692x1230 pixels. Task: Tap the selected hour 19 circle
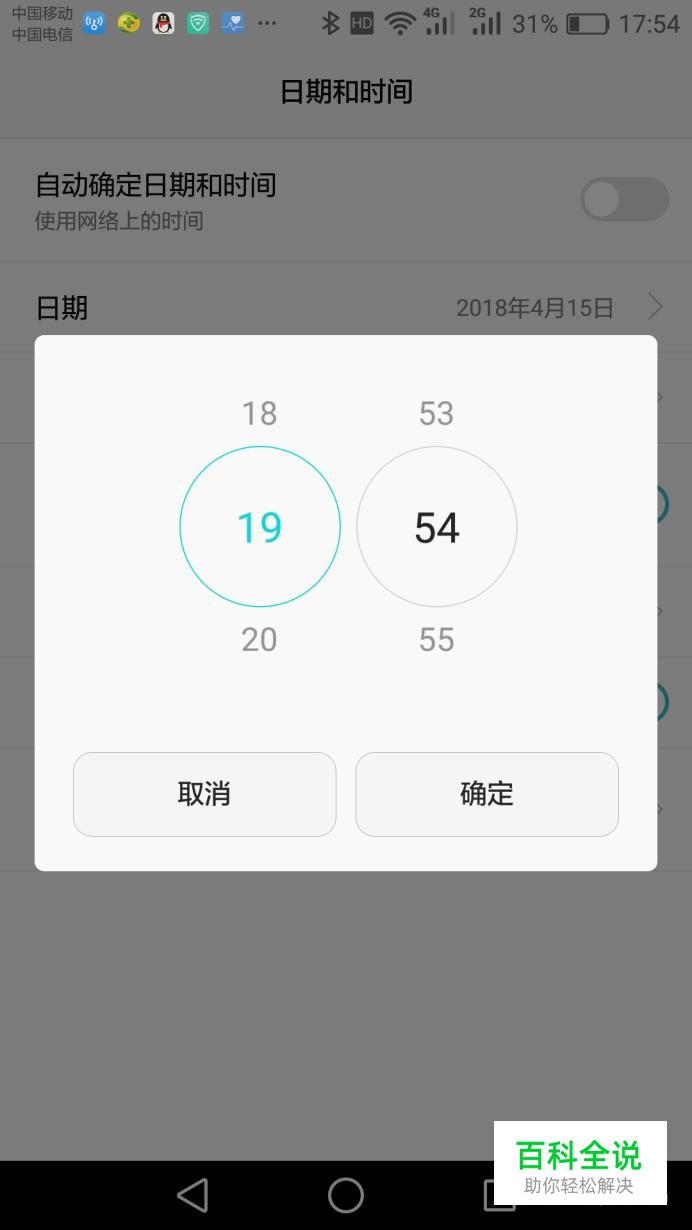click(x=260, y=527)
